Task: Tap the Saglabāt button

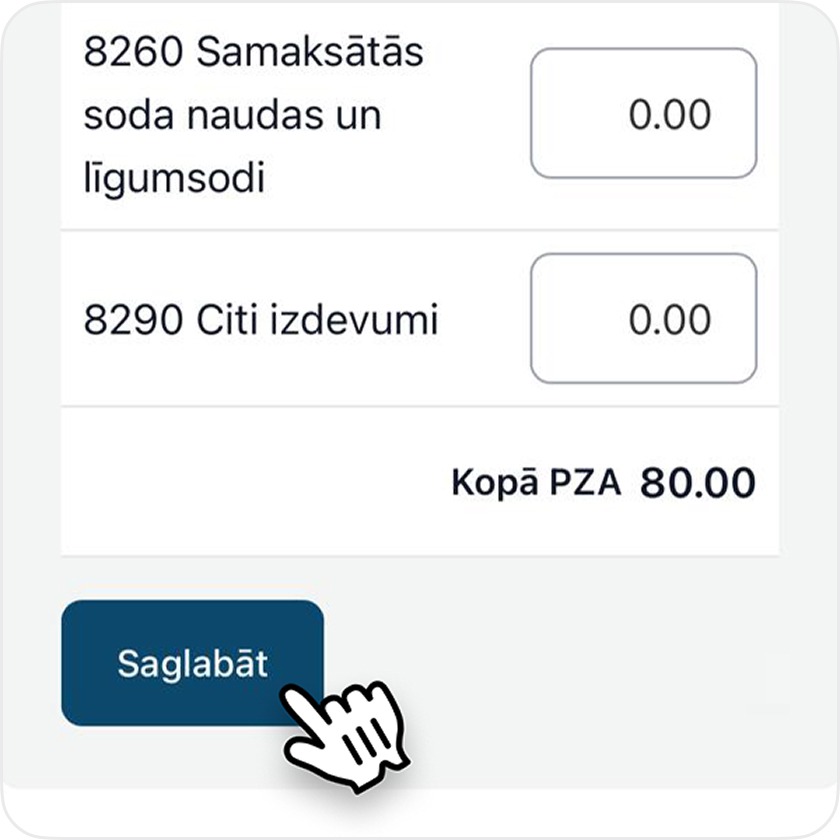Action: tap(192, 662)
